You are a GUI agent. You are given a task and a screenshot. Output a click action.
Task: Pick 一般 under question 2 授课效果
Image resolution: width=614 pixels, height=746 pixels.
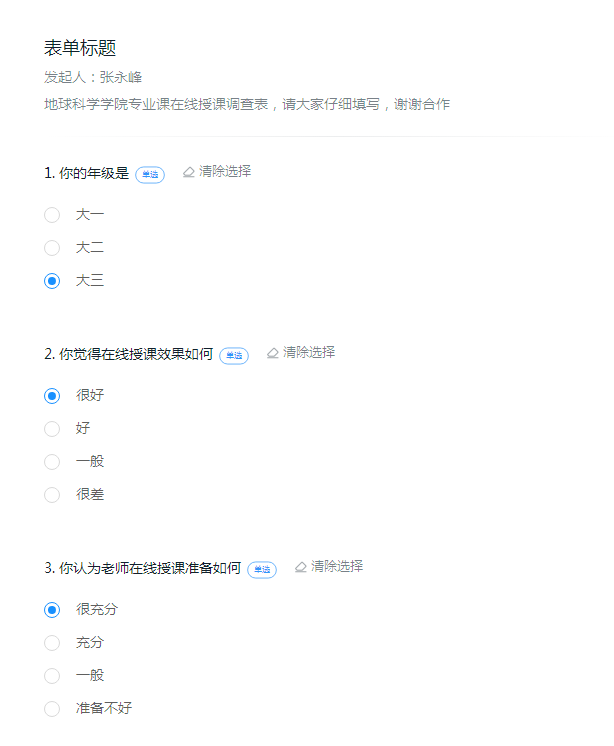(x=52, y=461)
